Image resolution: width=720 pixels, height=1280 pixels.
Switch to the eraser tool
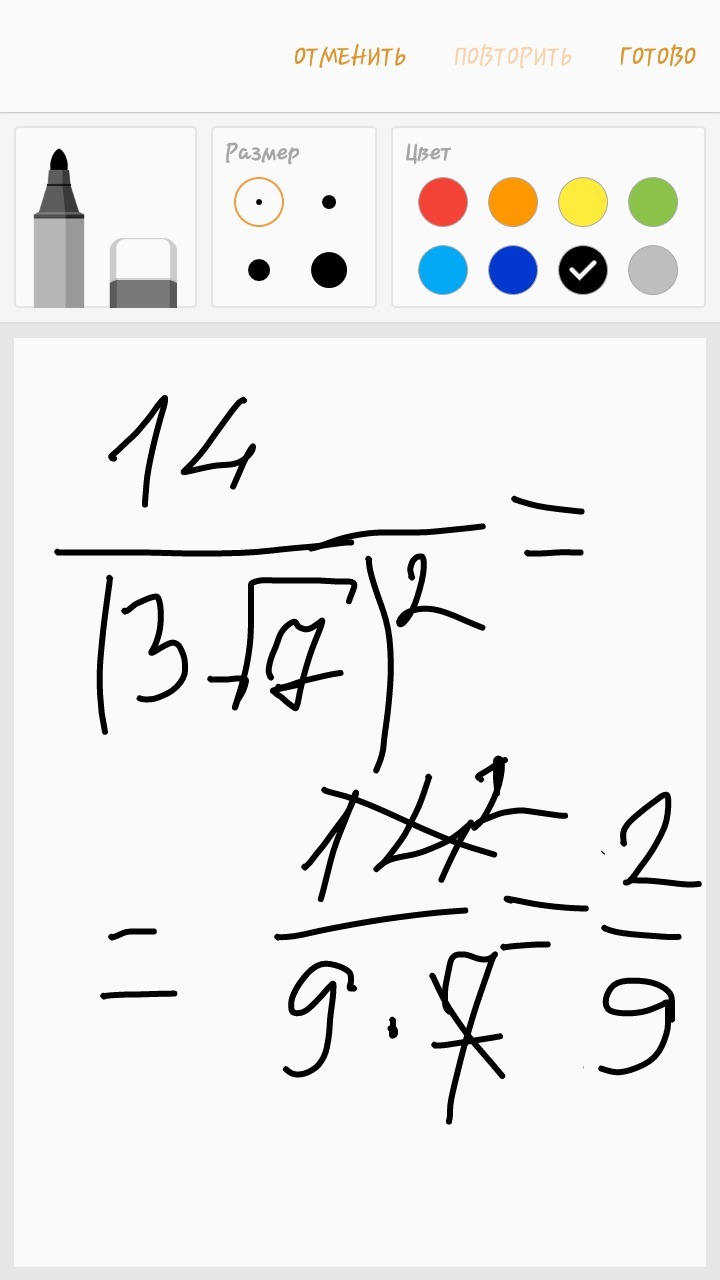[x=143, y=272]
